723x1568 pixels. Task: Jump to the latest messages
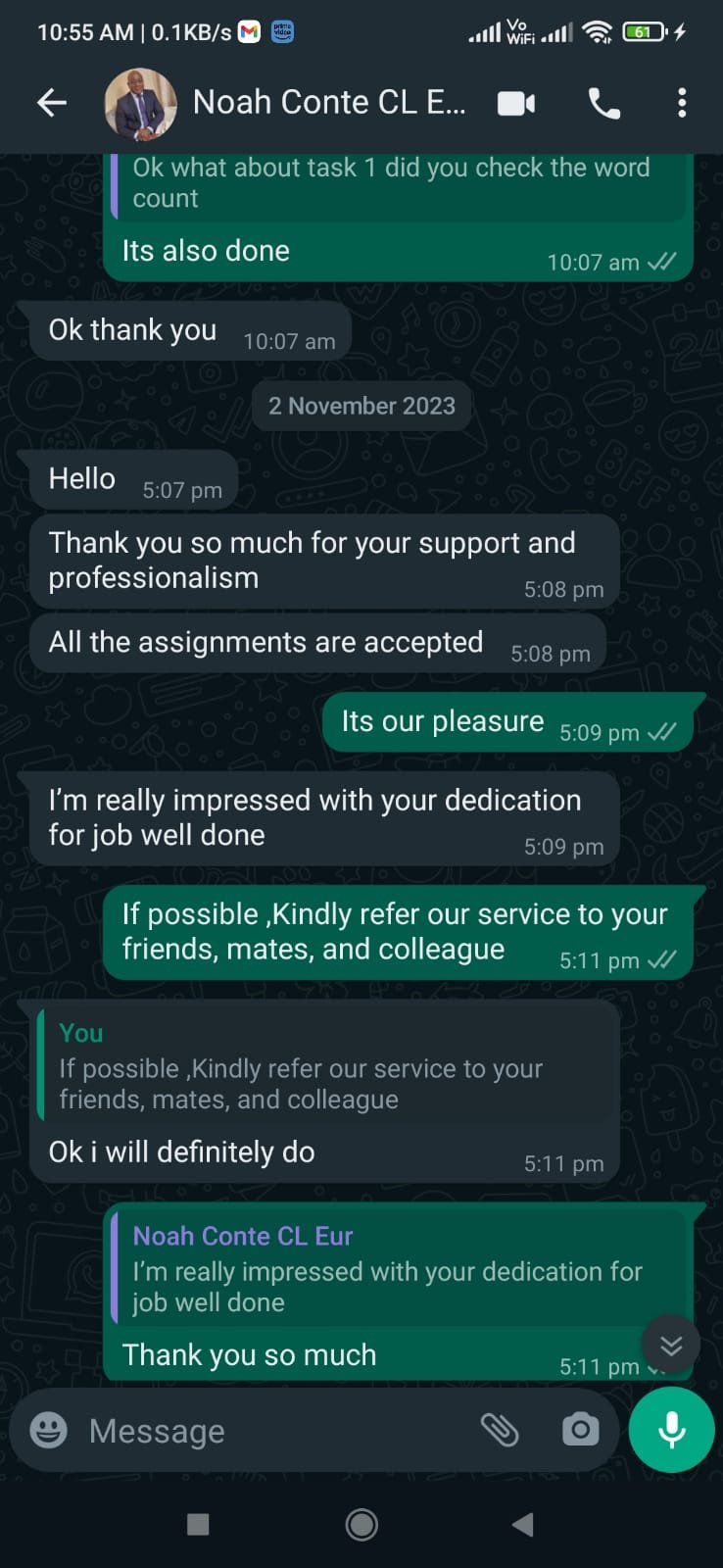pos(670,1345)
